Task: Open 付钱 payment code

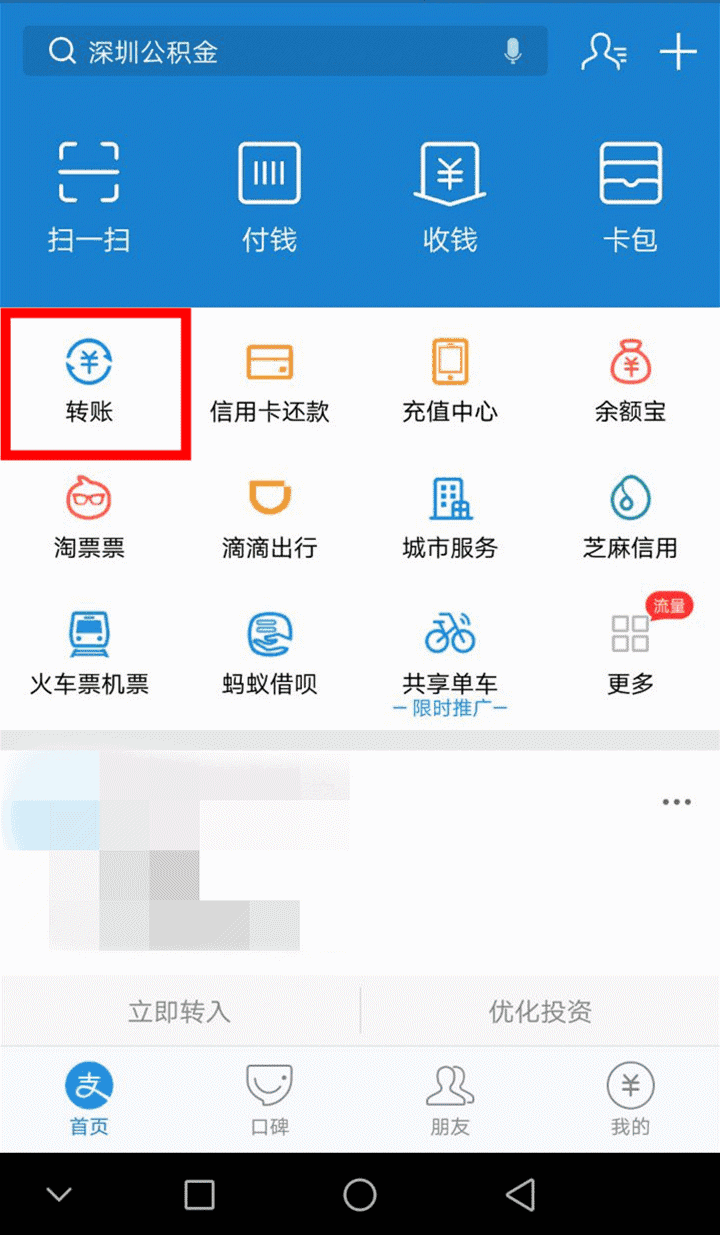Action: [x=269, y=195]
